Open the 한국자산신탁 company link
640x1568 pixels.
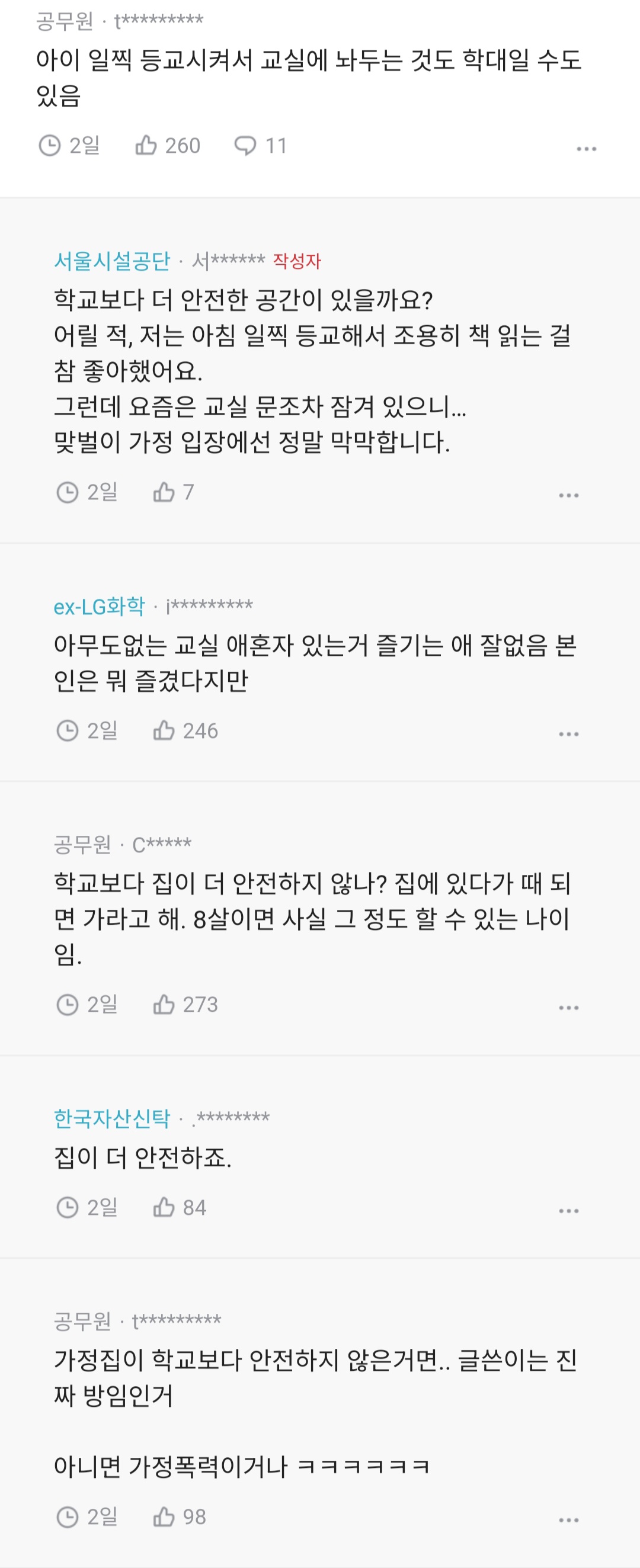click(112, 1118)
